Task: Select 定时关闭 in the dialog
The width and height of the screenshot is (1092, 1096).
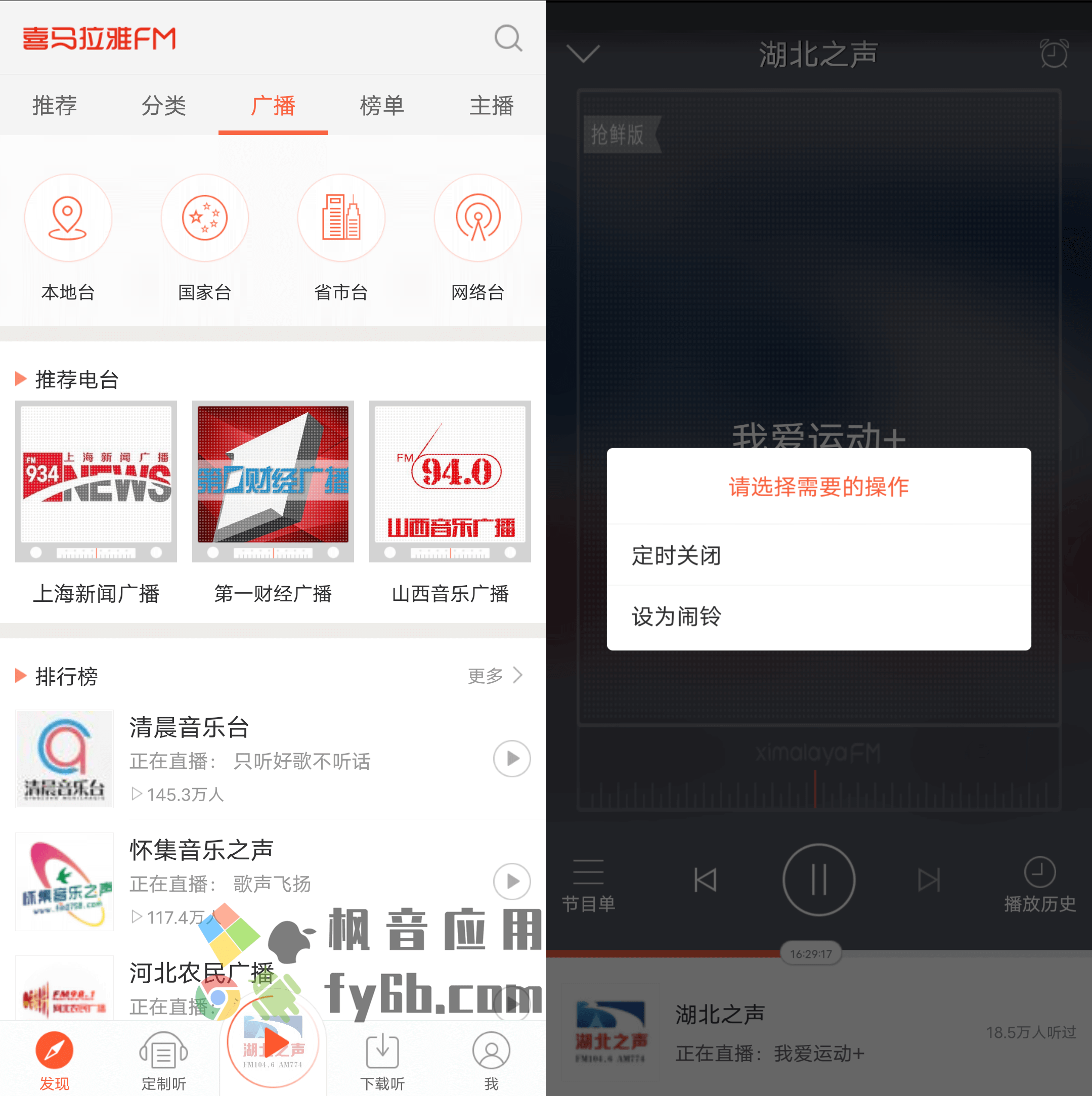Action: click(x=818, y=555)
